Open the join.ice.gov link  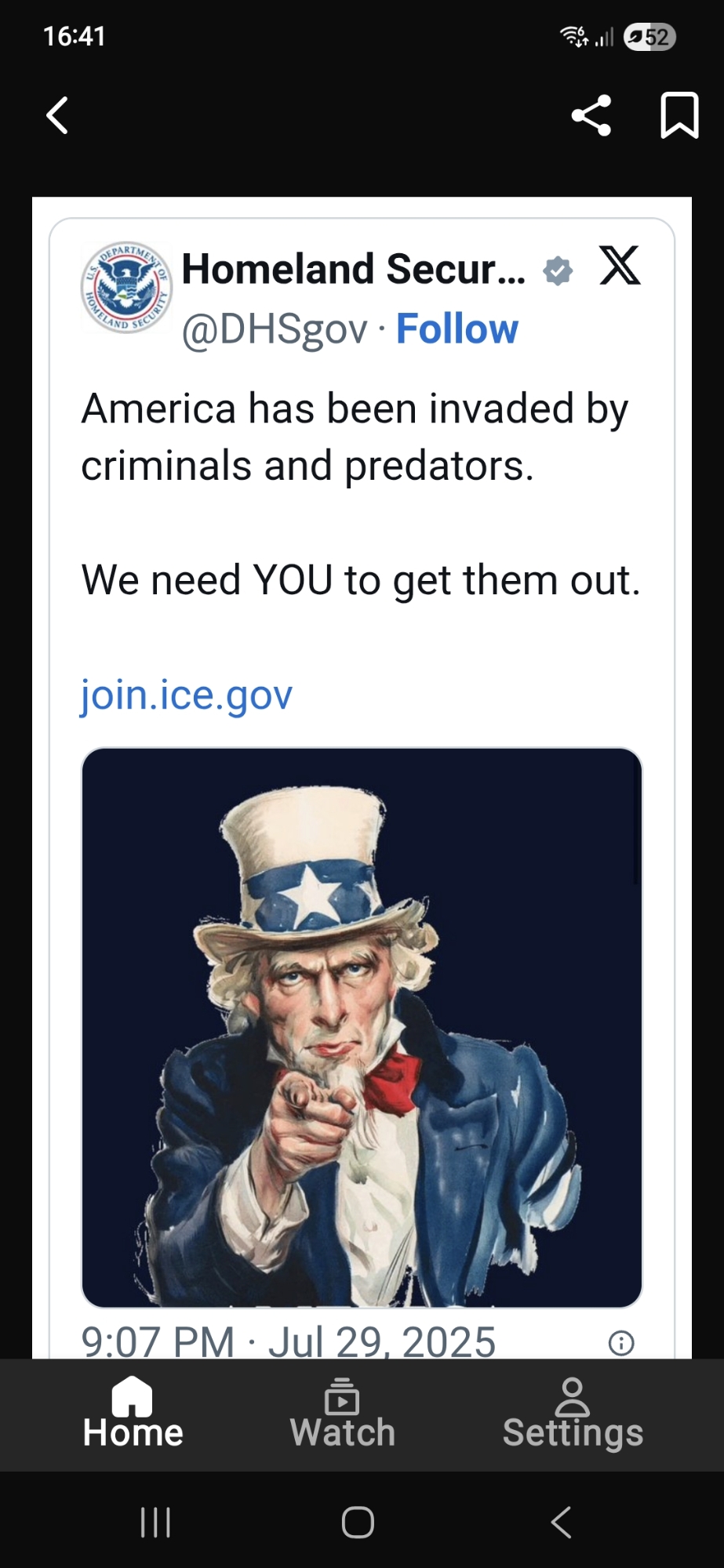point(187,695)
